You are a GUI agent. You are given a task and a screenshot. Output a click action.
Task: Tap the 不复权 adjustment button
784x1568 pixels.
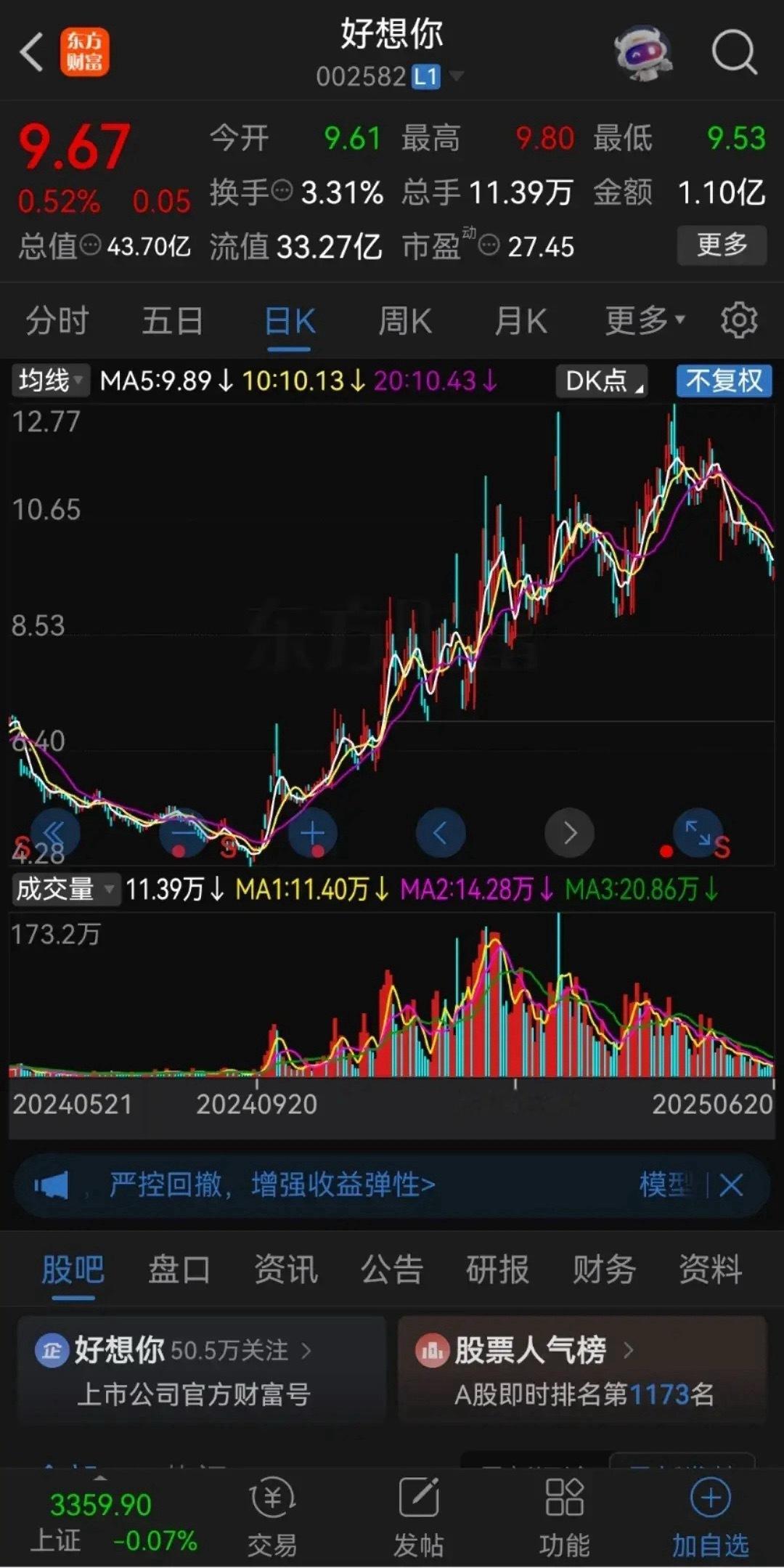coord(724,381)
